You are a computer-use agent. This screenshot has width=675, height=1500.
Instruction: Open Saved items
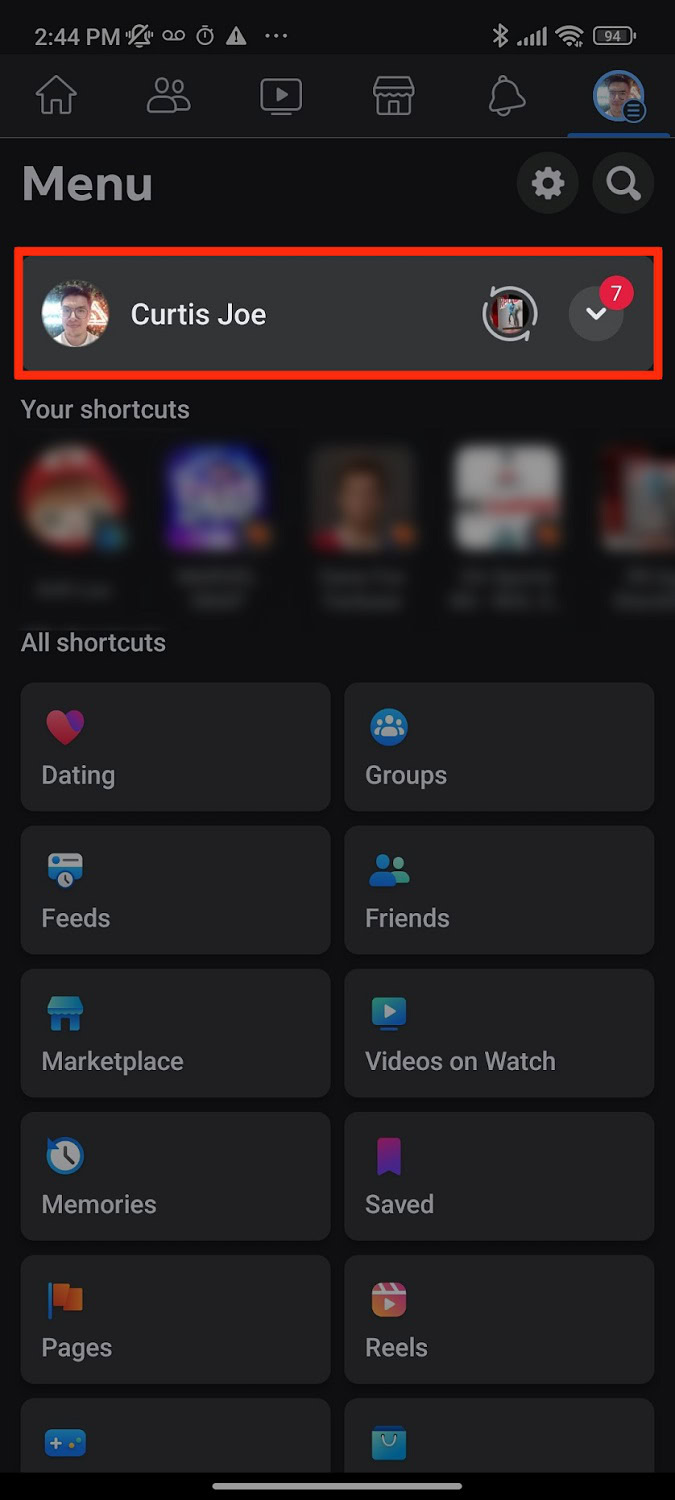tap(499, 1176)
